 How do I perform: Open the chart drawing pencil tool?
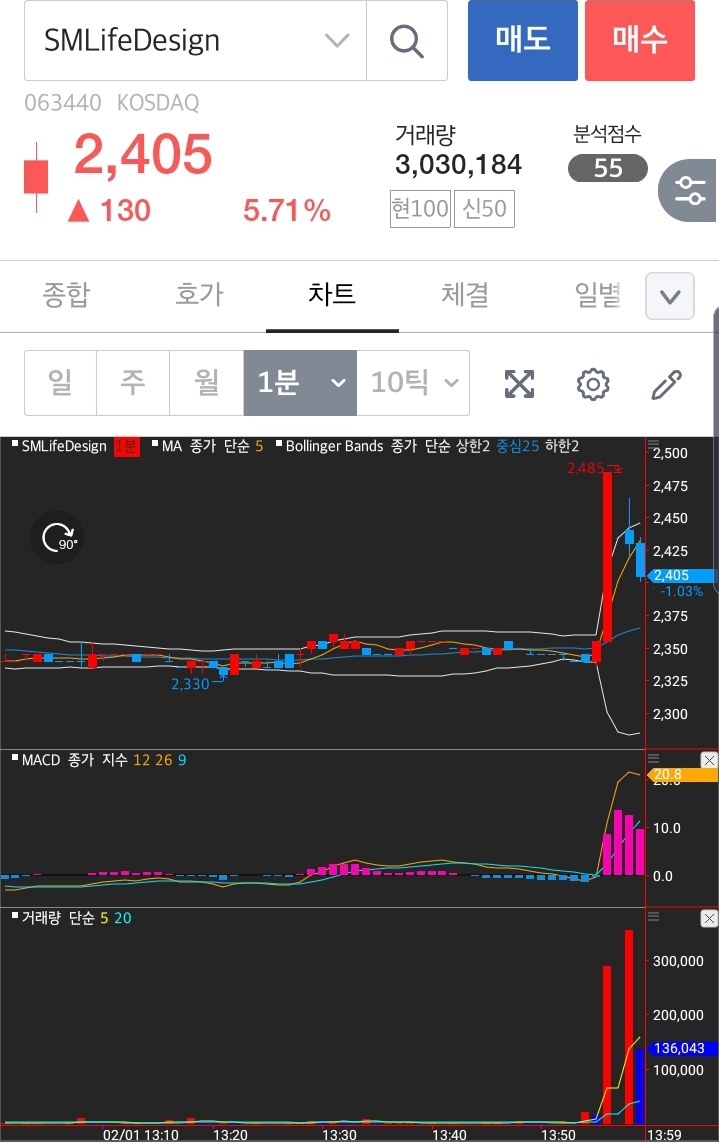point(666,383)
